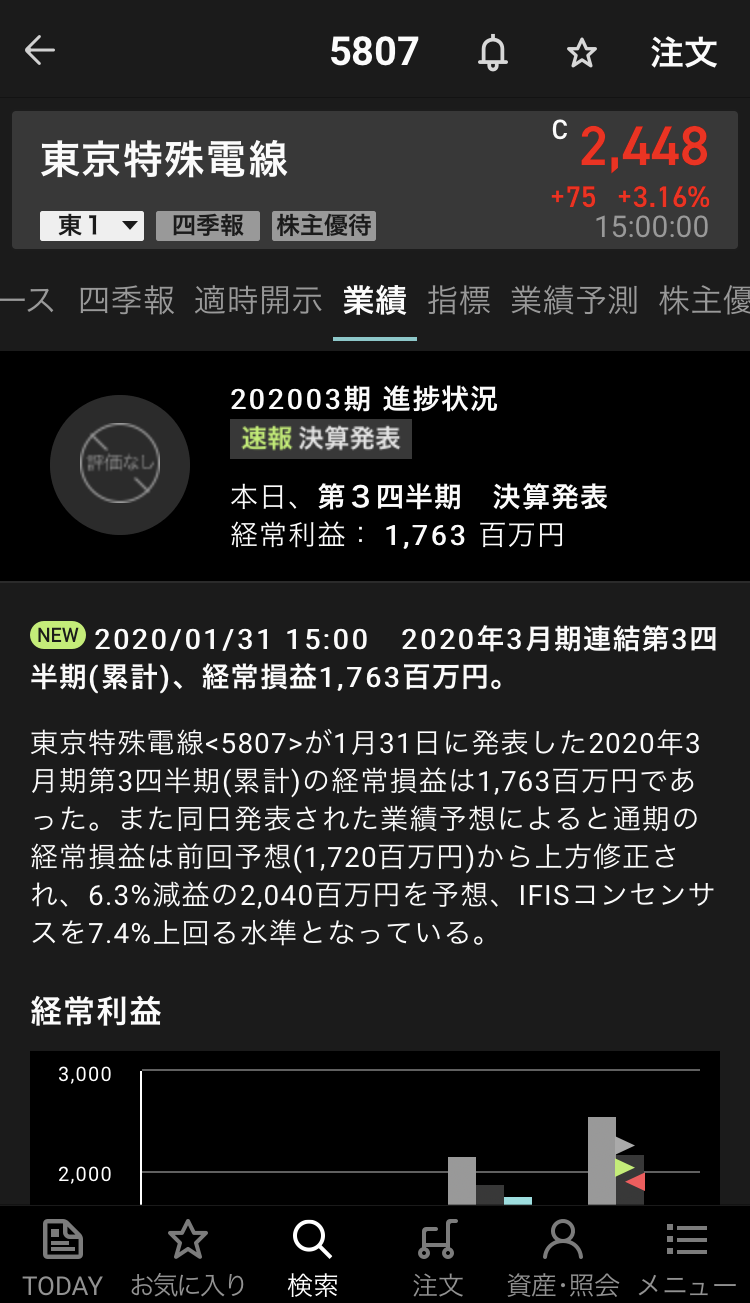Image resolution: width=750 pixels, height=1303 pixels.
Task: Select the 業績 tab
Action: [x=375, y=300]
